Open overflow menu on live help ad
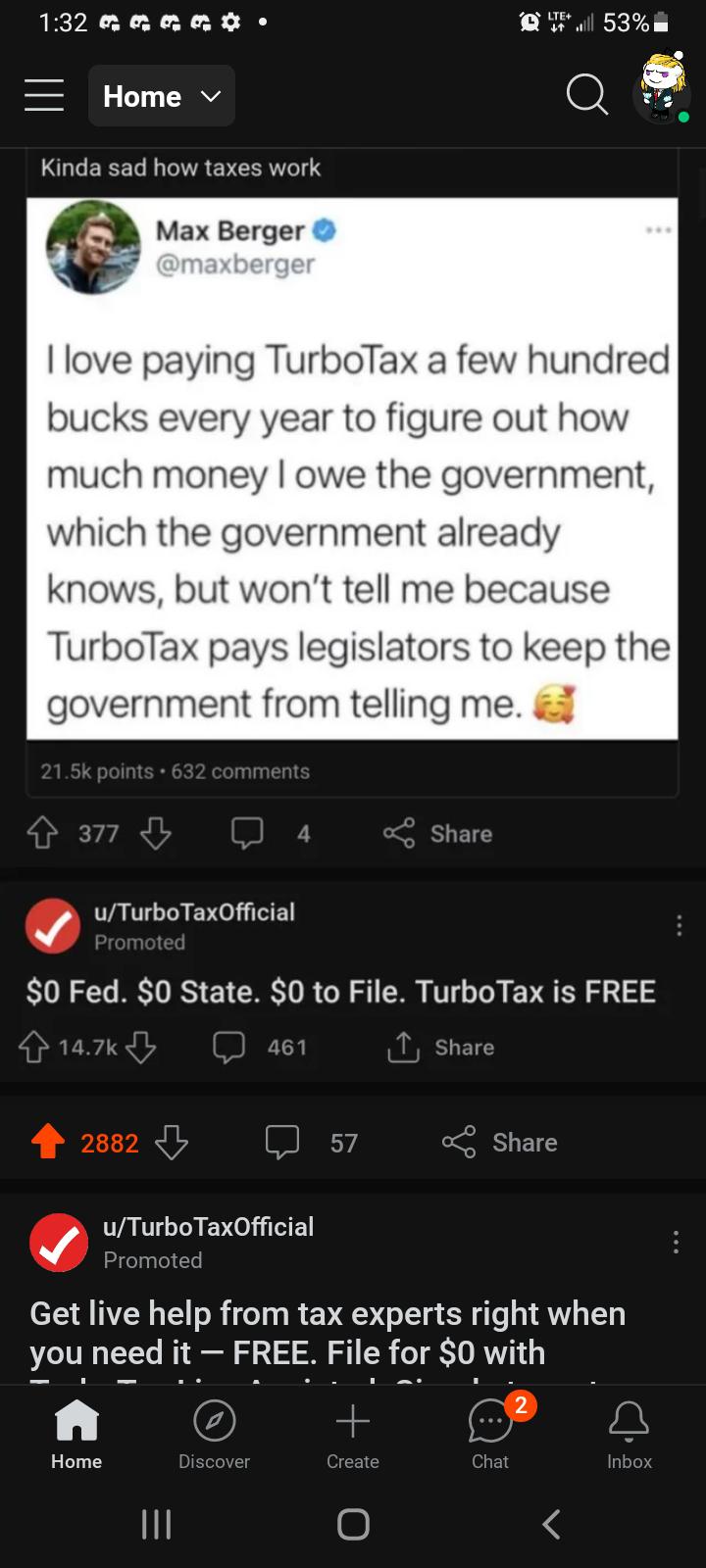706x1568 pixels. tap(676, 1243)
